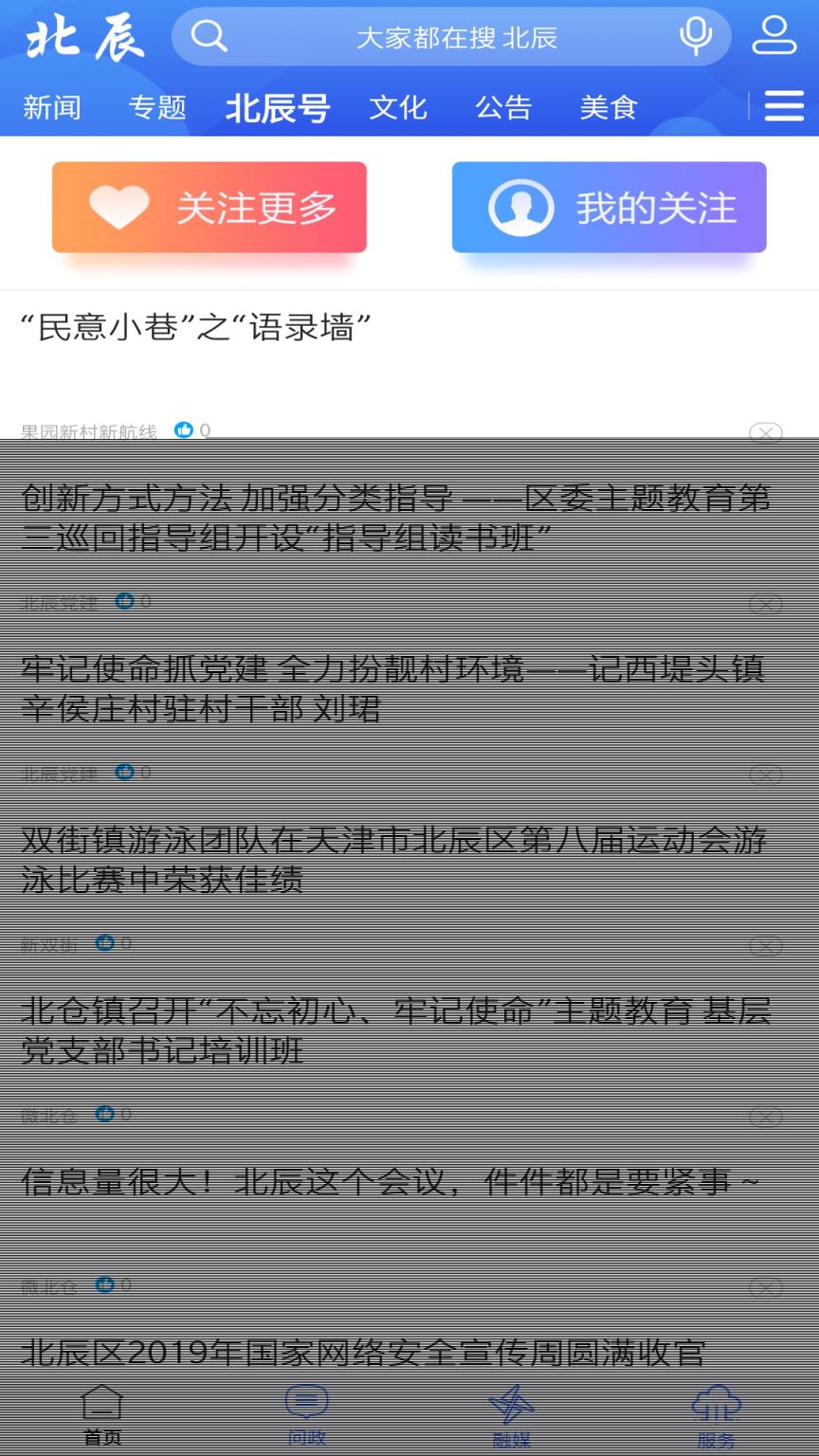Open the user profile icon
819x1456 pixels.
(773, 36)
